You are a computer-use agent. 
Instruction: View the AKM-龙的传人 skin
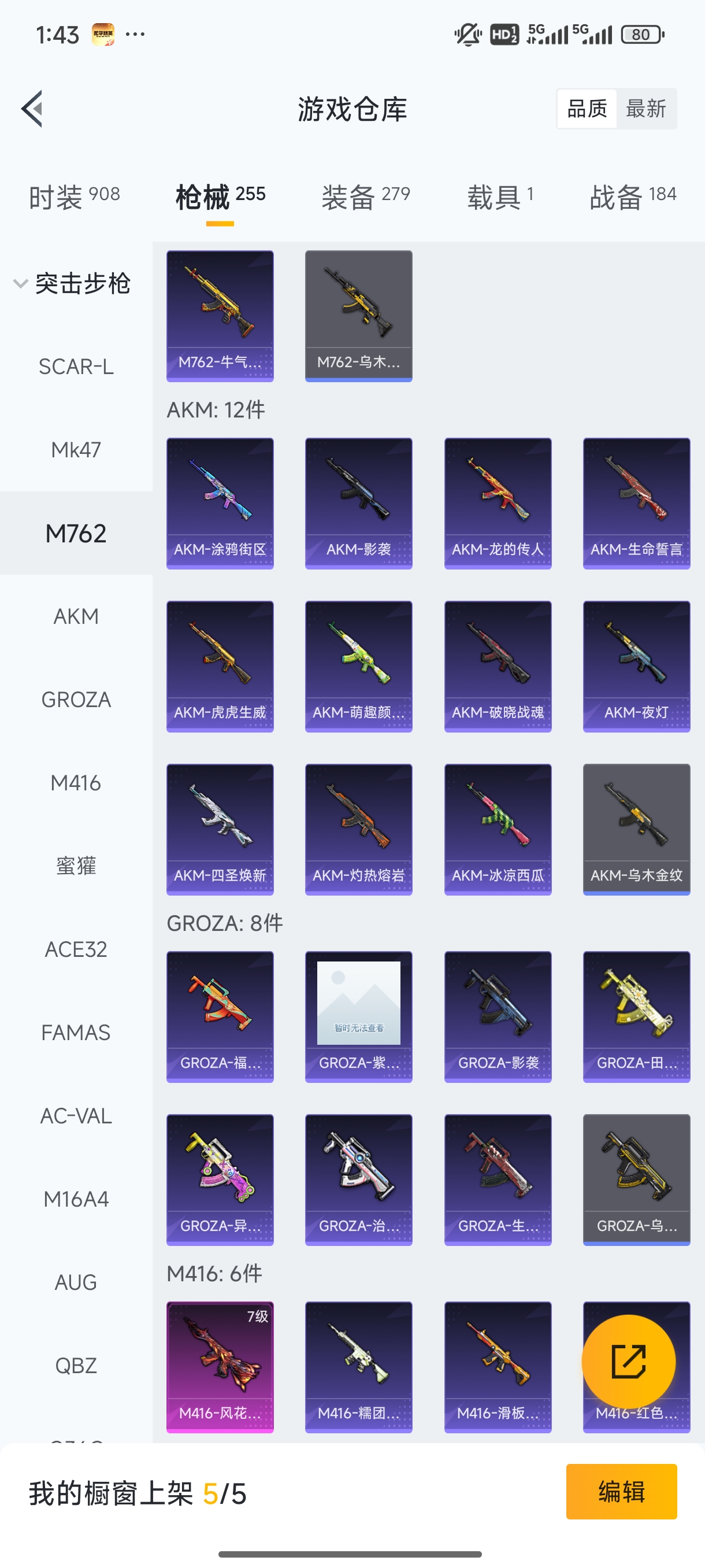(x=498, y=504)
